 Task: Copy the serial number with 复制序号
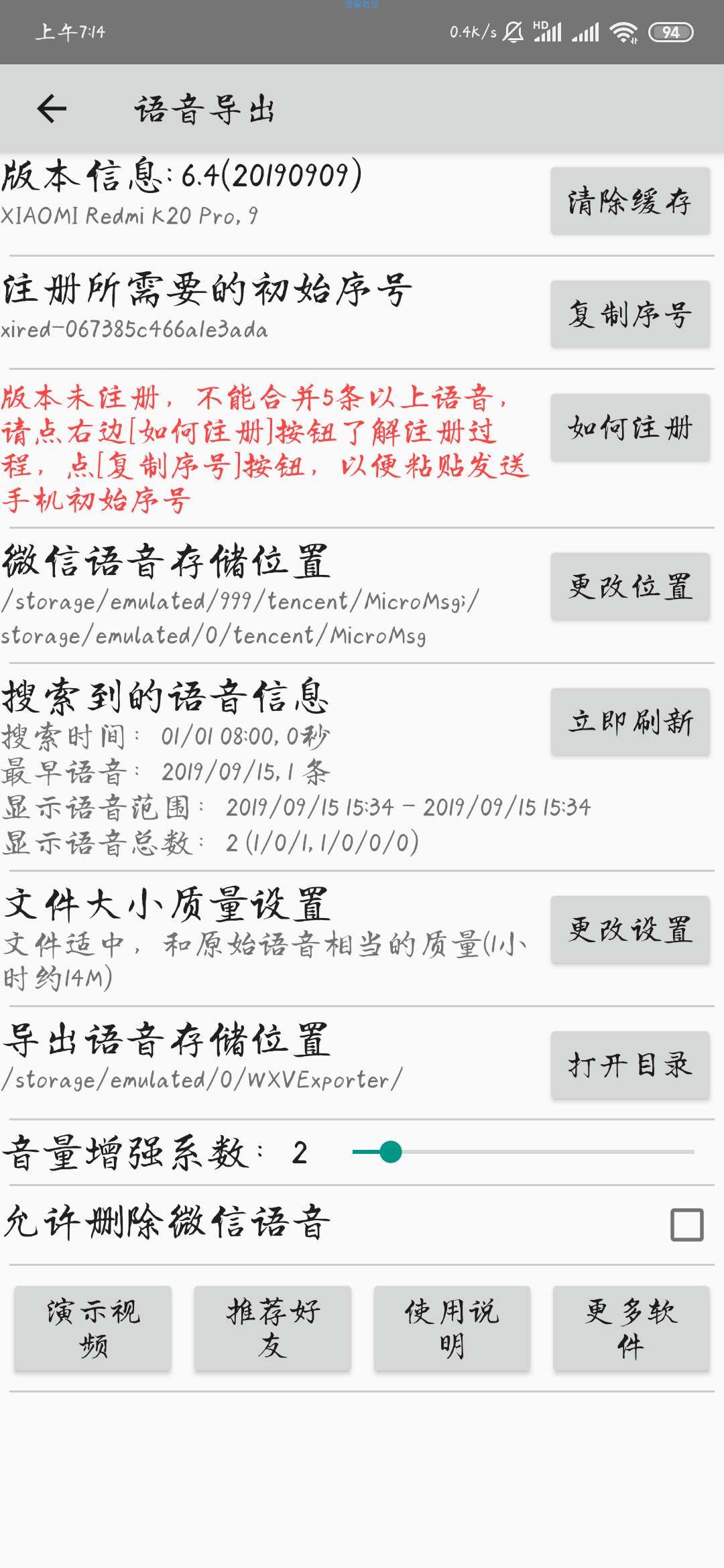(629, 314)
